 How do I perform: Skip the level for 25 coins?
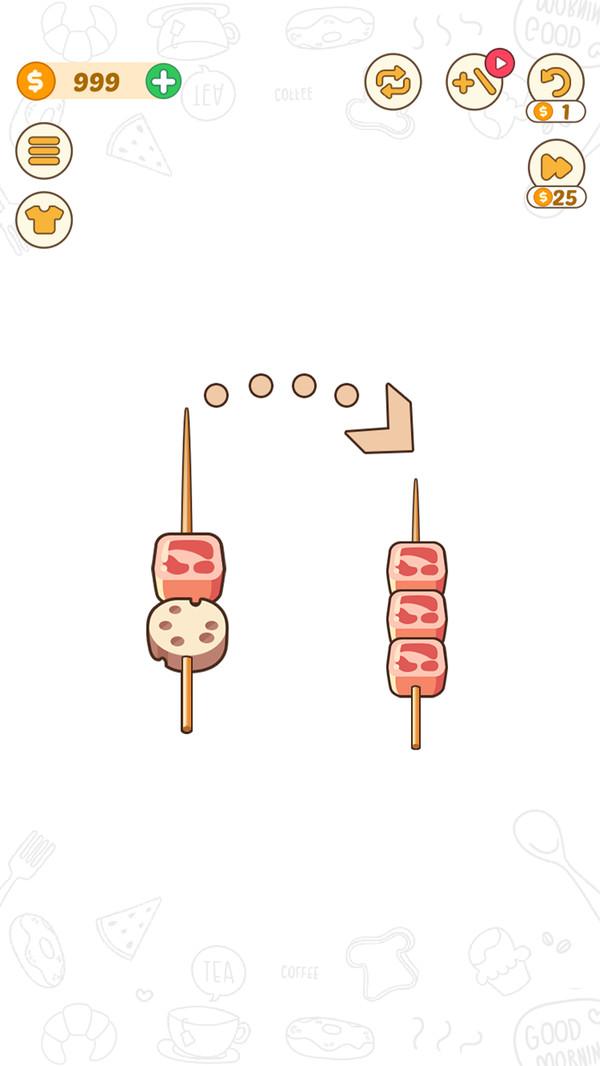click(556, 167)
